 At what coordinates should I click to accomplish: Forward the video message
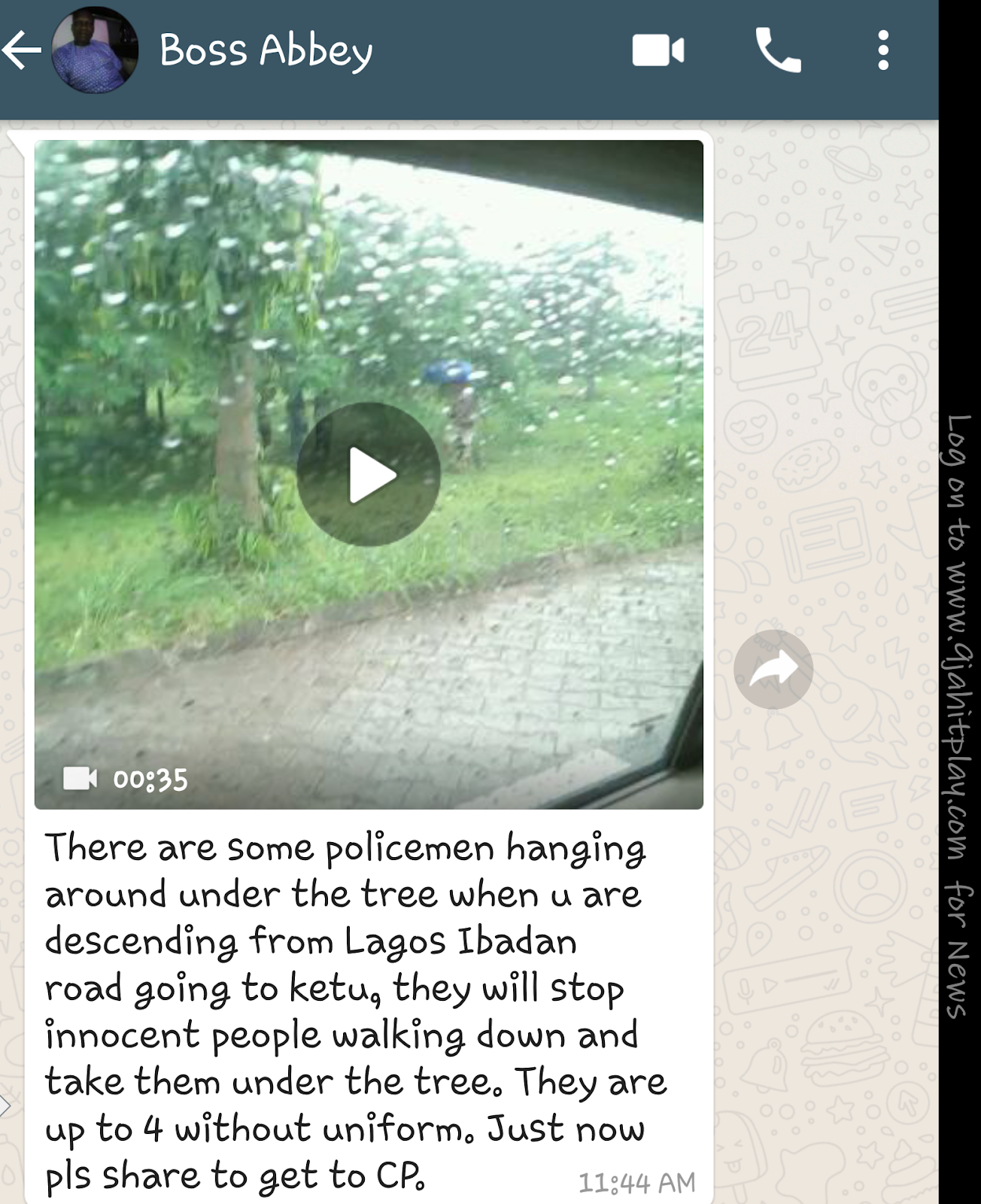click(773, 669)
